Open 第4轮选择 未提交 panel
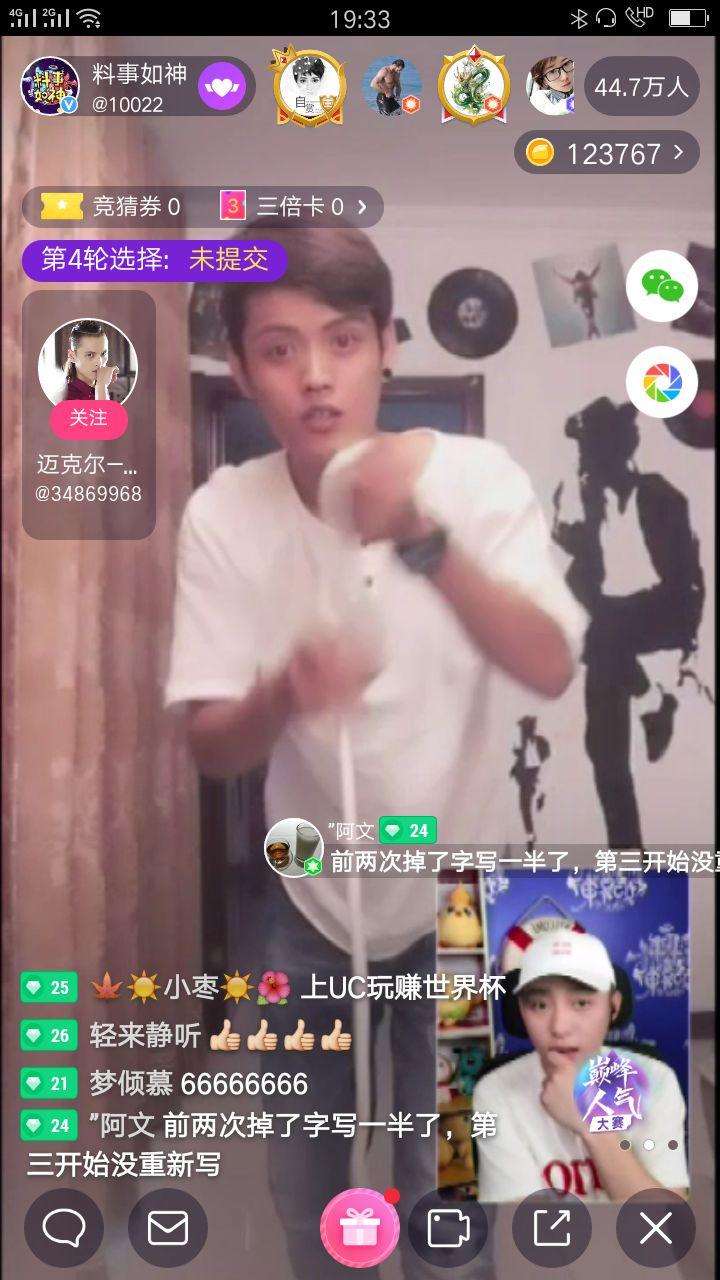The width and height of the screenshot is (720, 1280). point(155,261)
